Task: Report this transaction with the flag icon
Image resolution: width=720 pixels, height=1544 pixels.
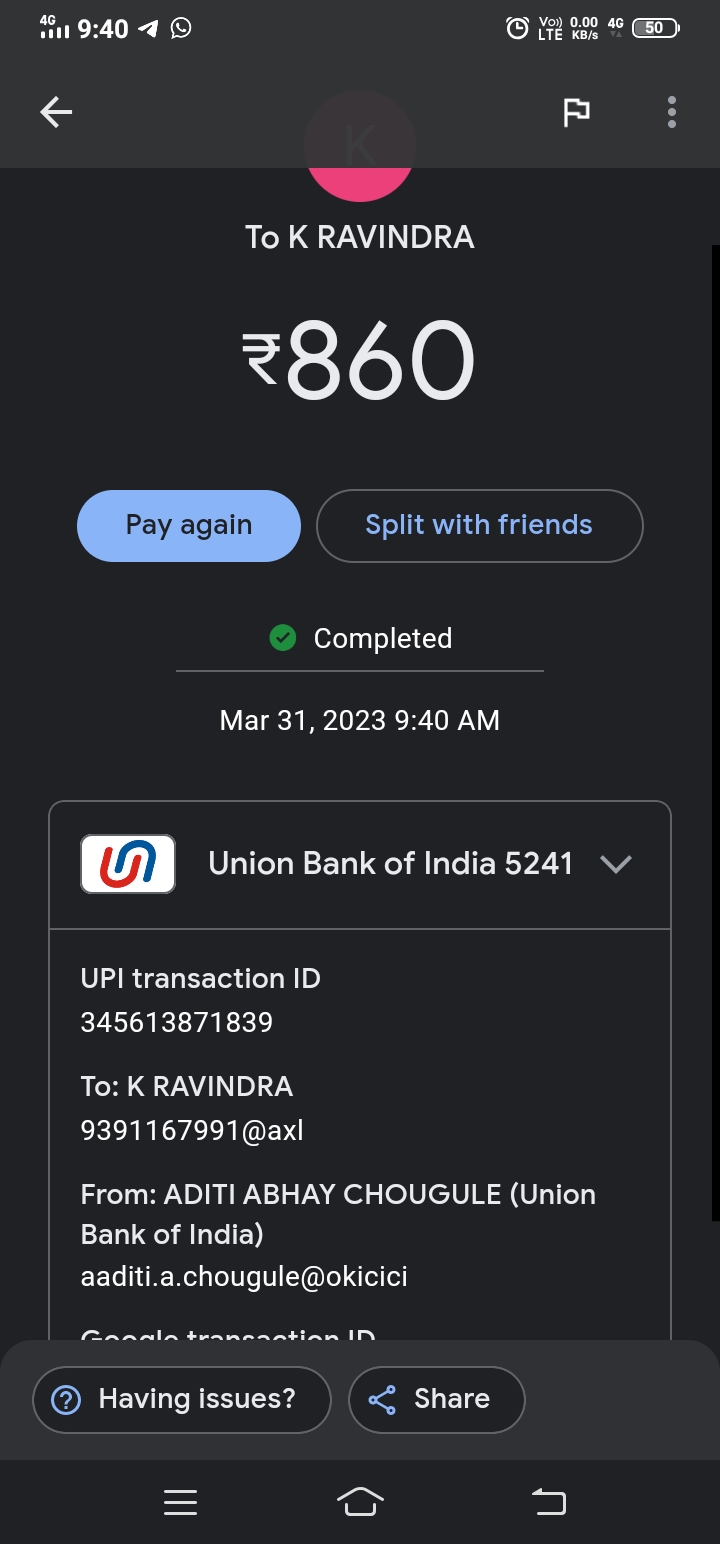Action: 576,112
